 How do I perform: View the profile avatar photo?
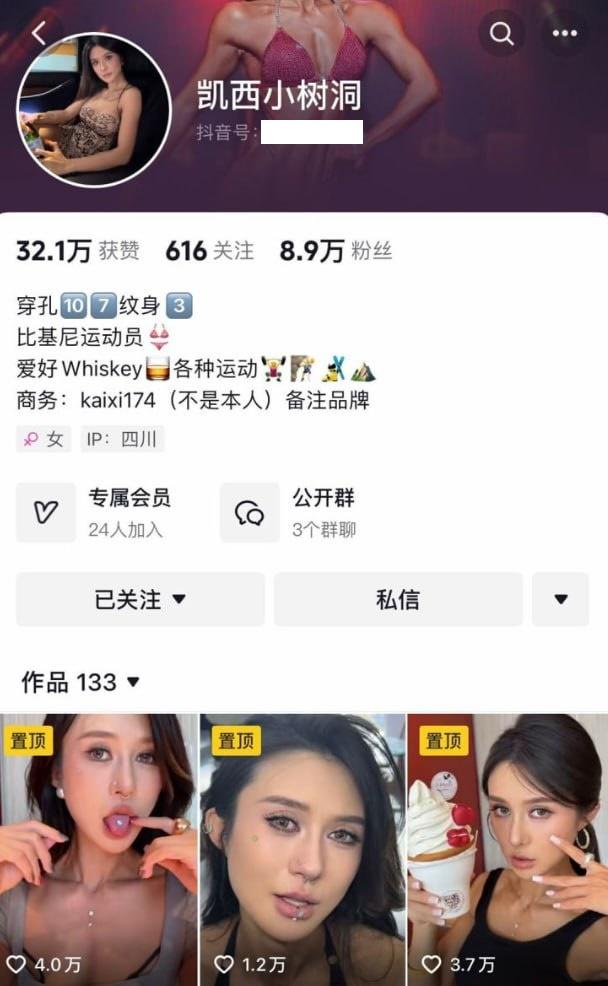(x=94, y=110)
